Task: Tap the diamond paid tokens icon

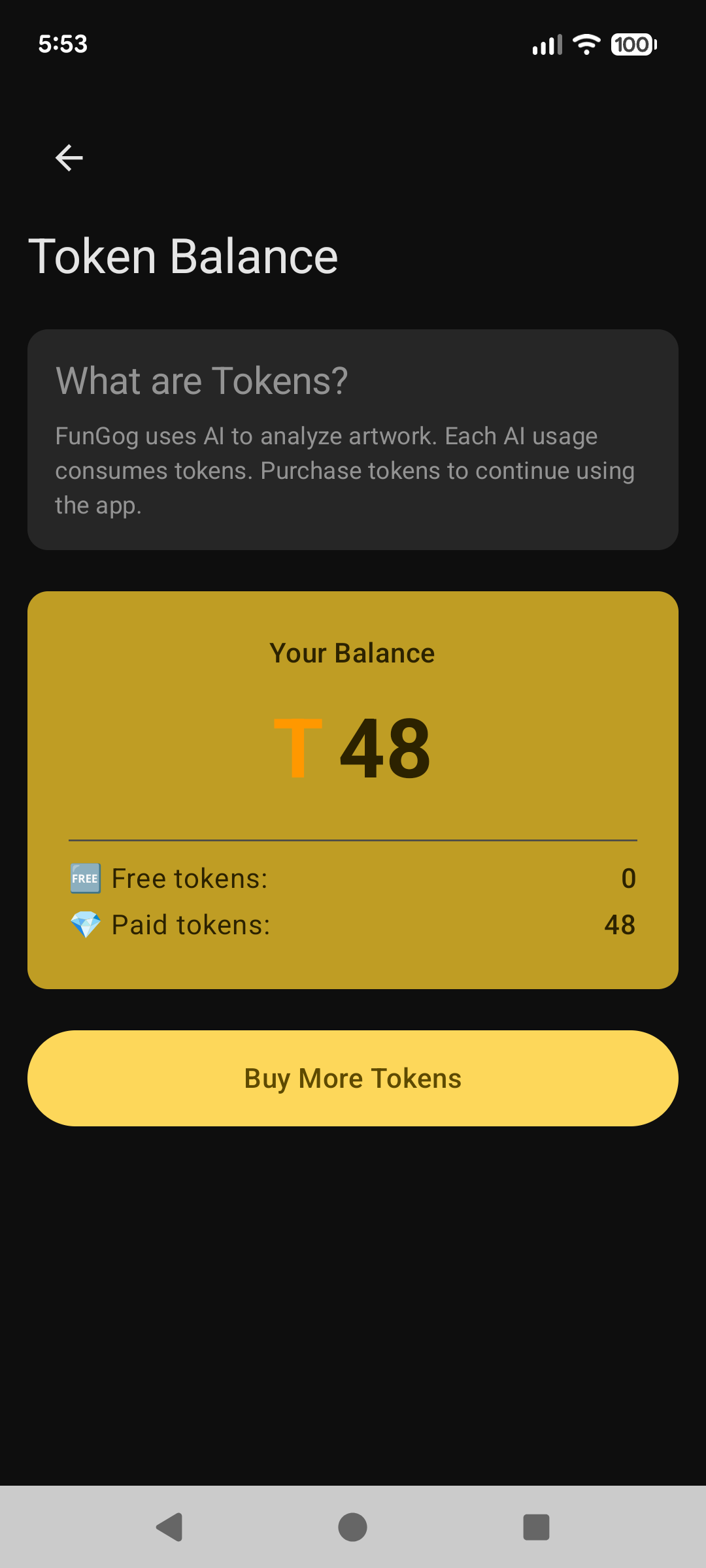Action: 86,924
